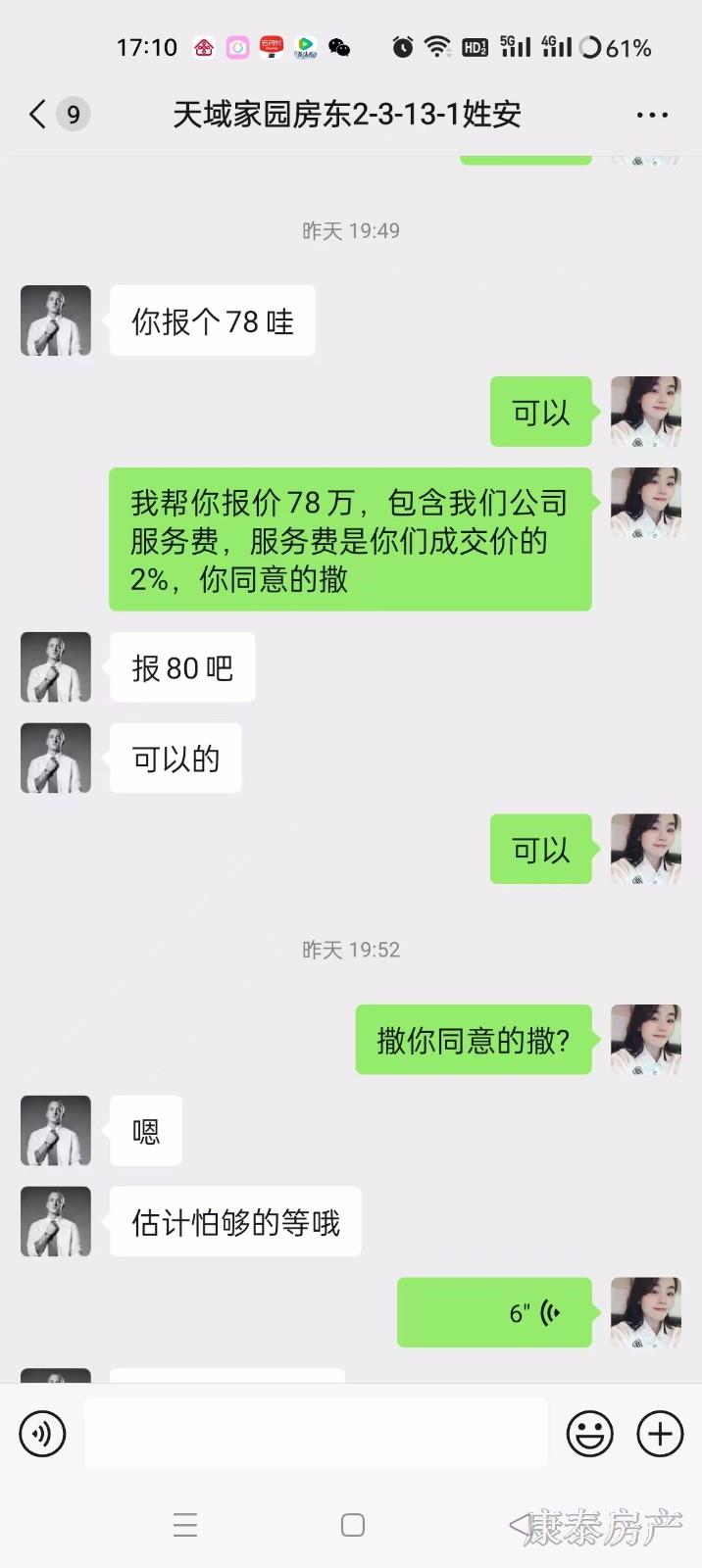Screen dimensions: 702x1568
Task: Switch to voice input mode
Action: pyautogui.click(x=42, y=1434)
